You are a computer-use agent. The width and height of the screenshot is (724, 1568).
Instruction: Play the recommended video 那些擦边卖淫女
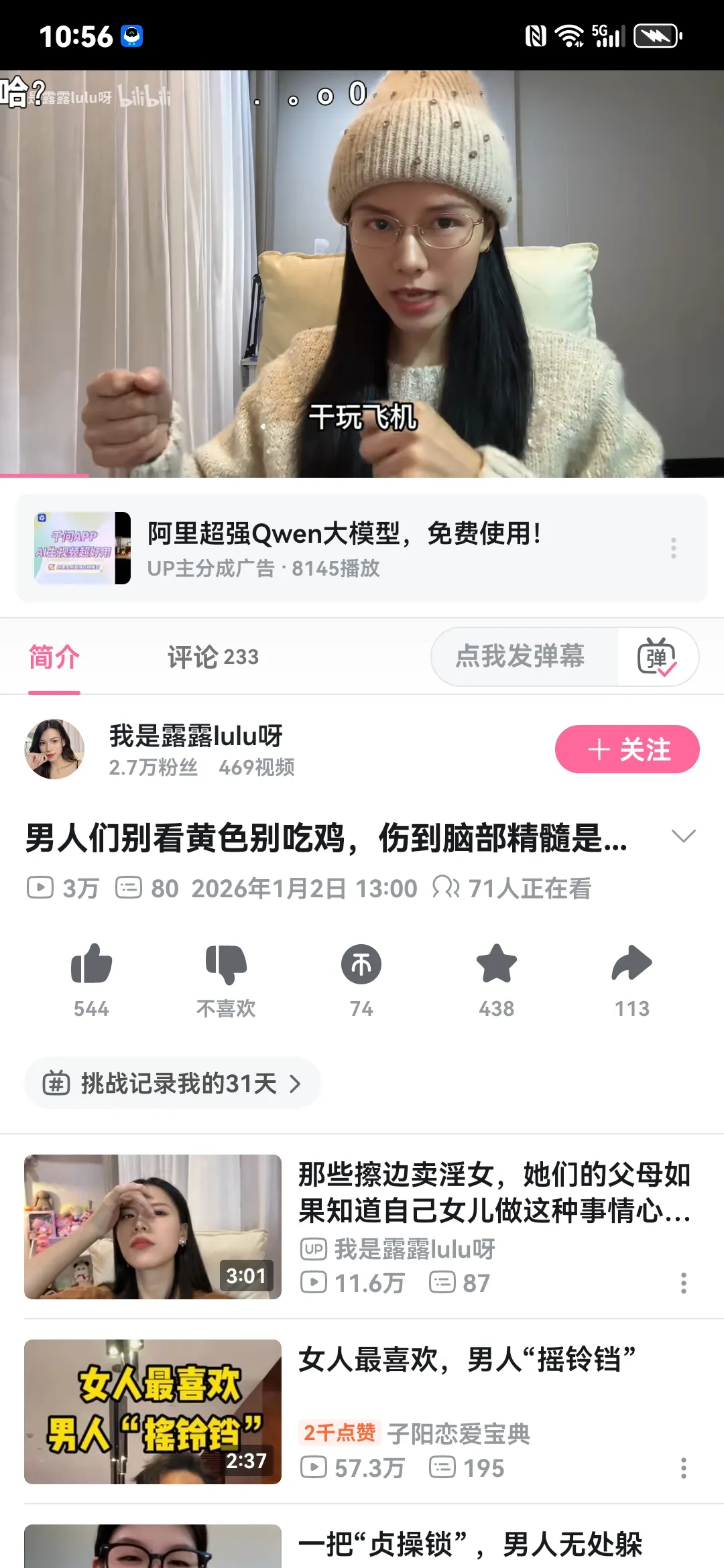(153, 1226)
